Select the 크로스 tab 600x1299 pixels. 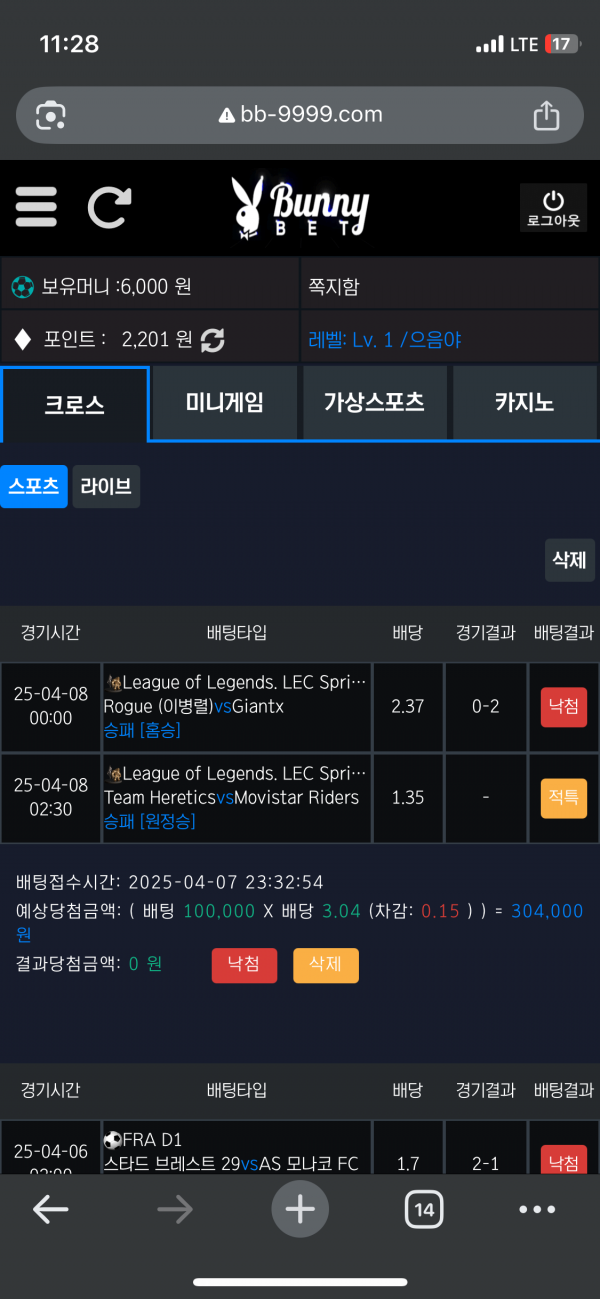(75, 404)
